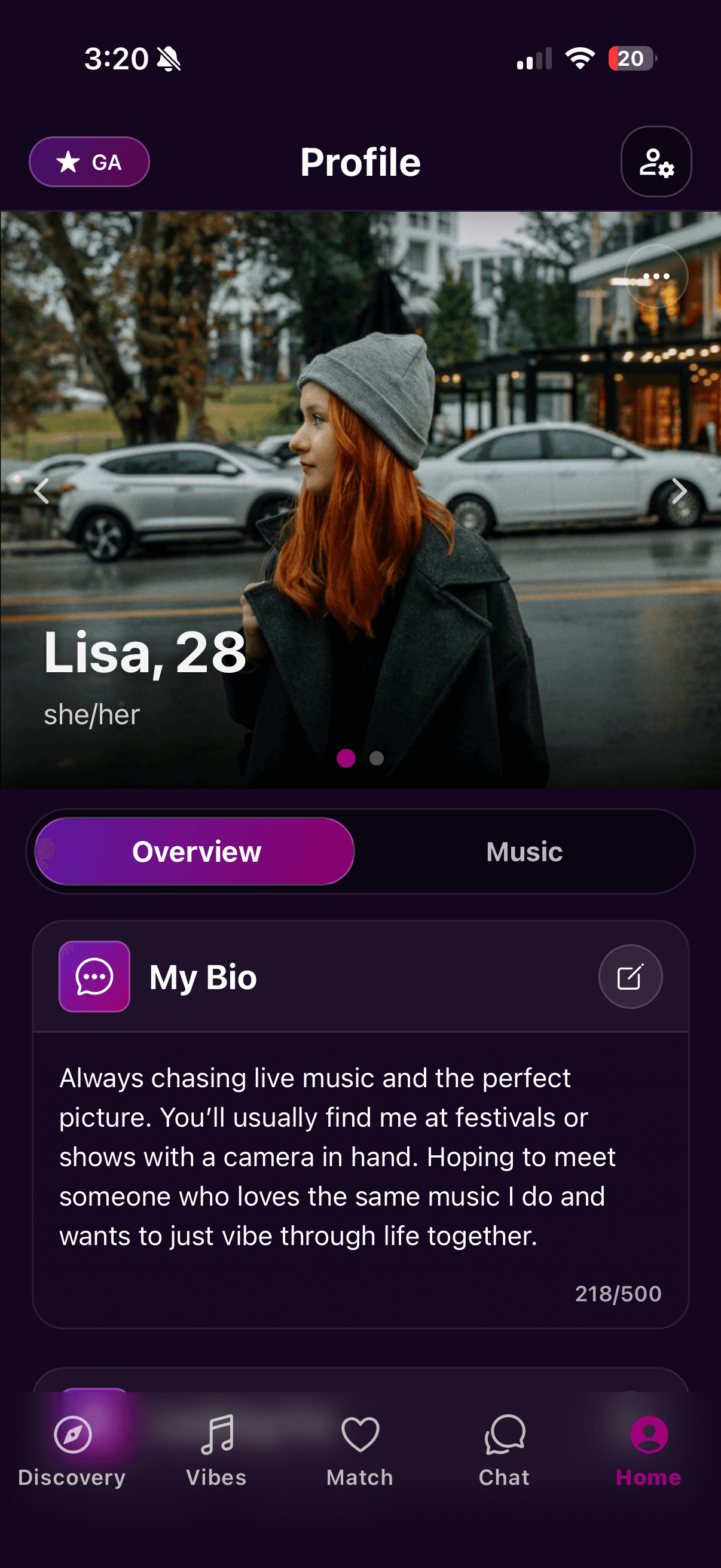
Task: Show the previous profile photo
Action: 41,490
